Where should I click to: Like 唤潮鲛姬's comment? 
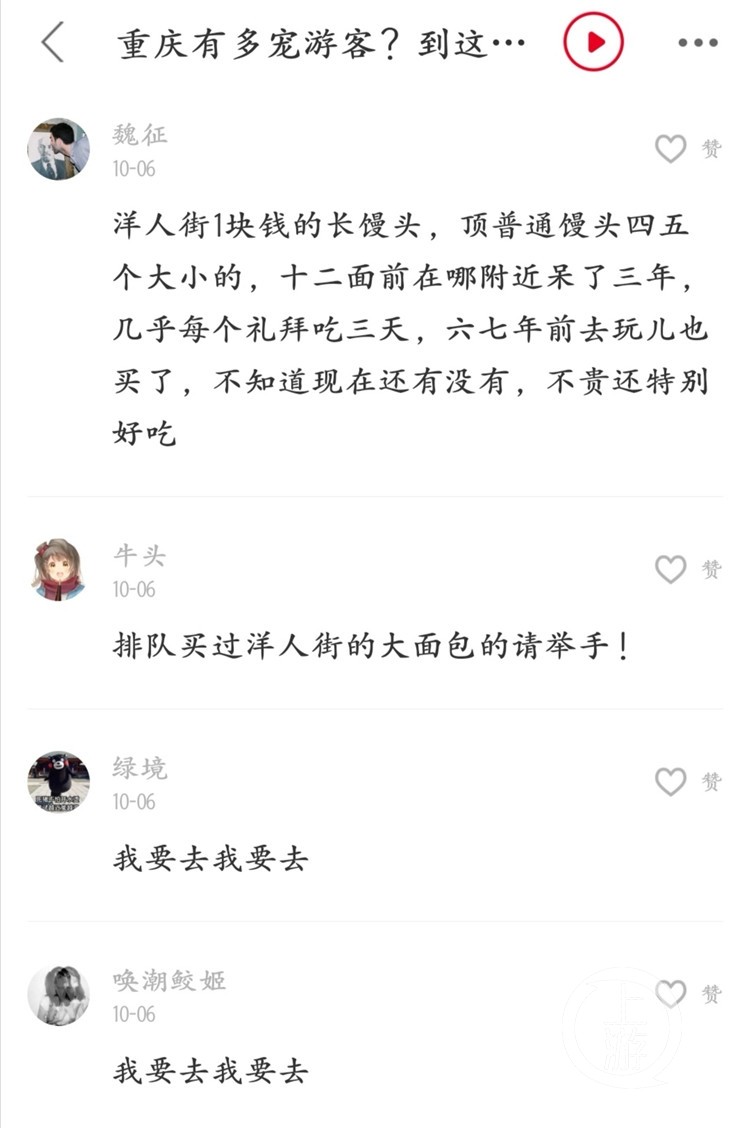click(x=671, y=994)
